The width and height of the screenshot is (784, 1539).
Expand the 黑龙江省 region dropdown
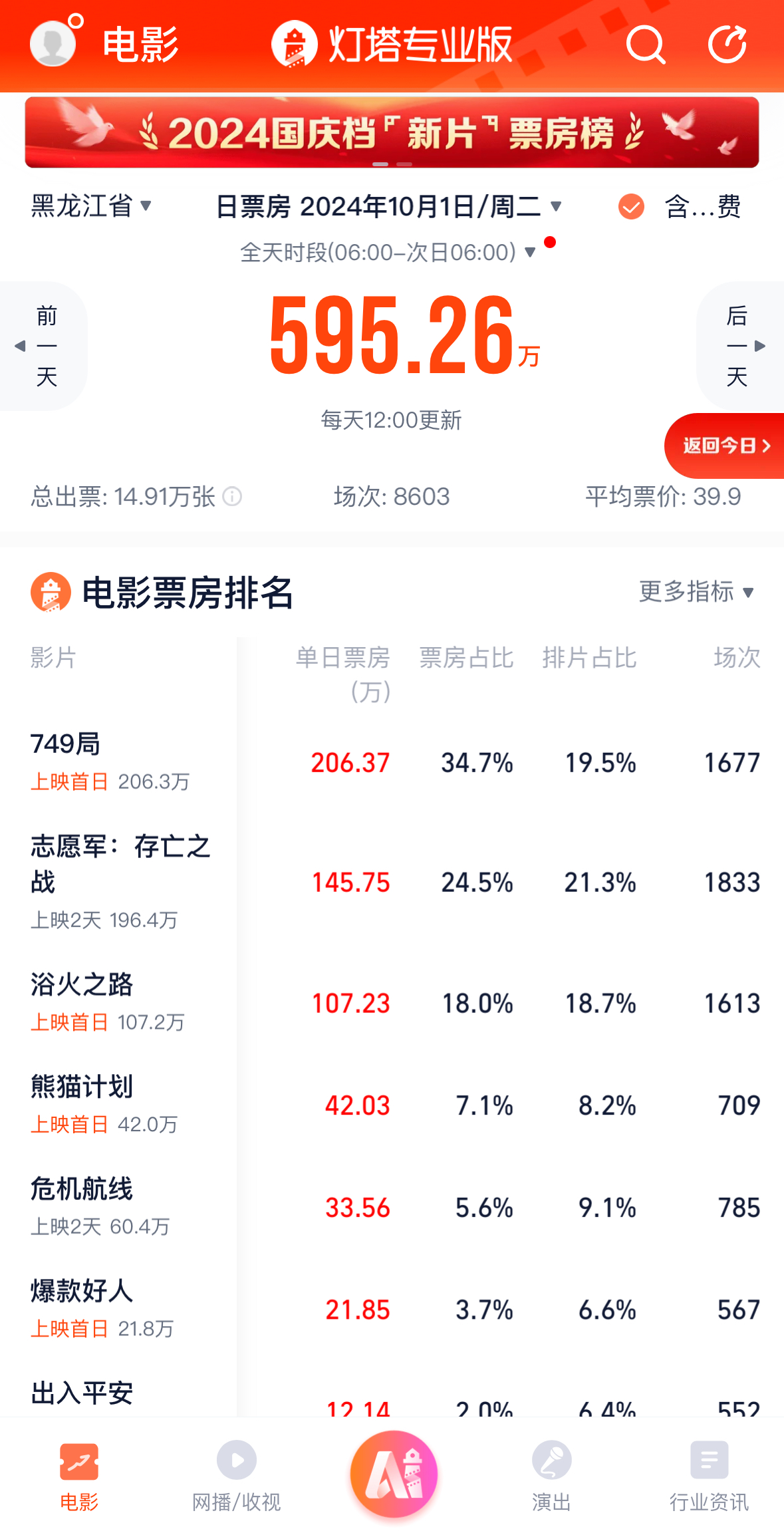pos(91,206)
